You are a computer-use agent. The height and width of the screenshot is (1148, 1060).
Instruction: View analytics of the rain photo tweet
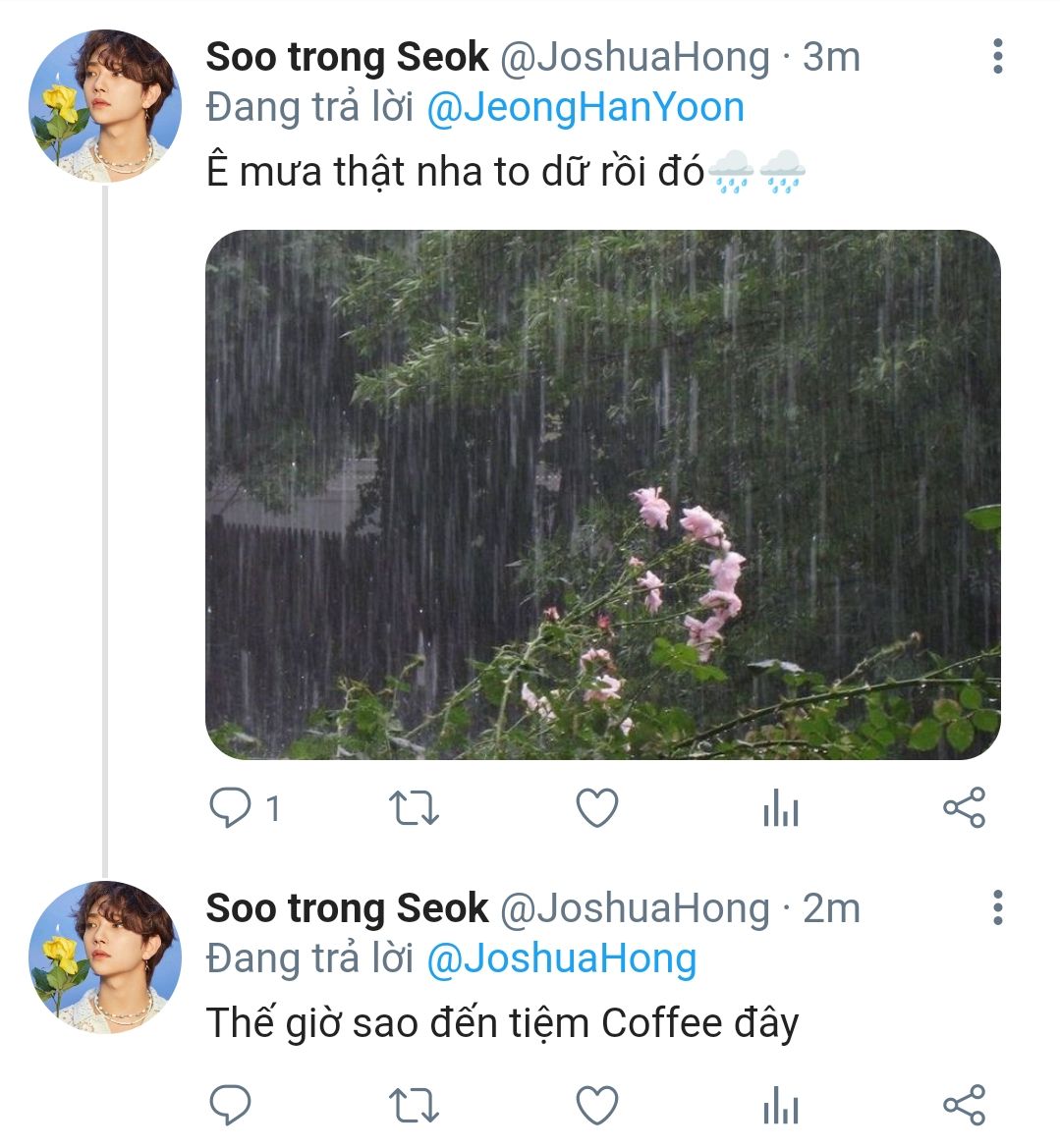coord(780,810)
